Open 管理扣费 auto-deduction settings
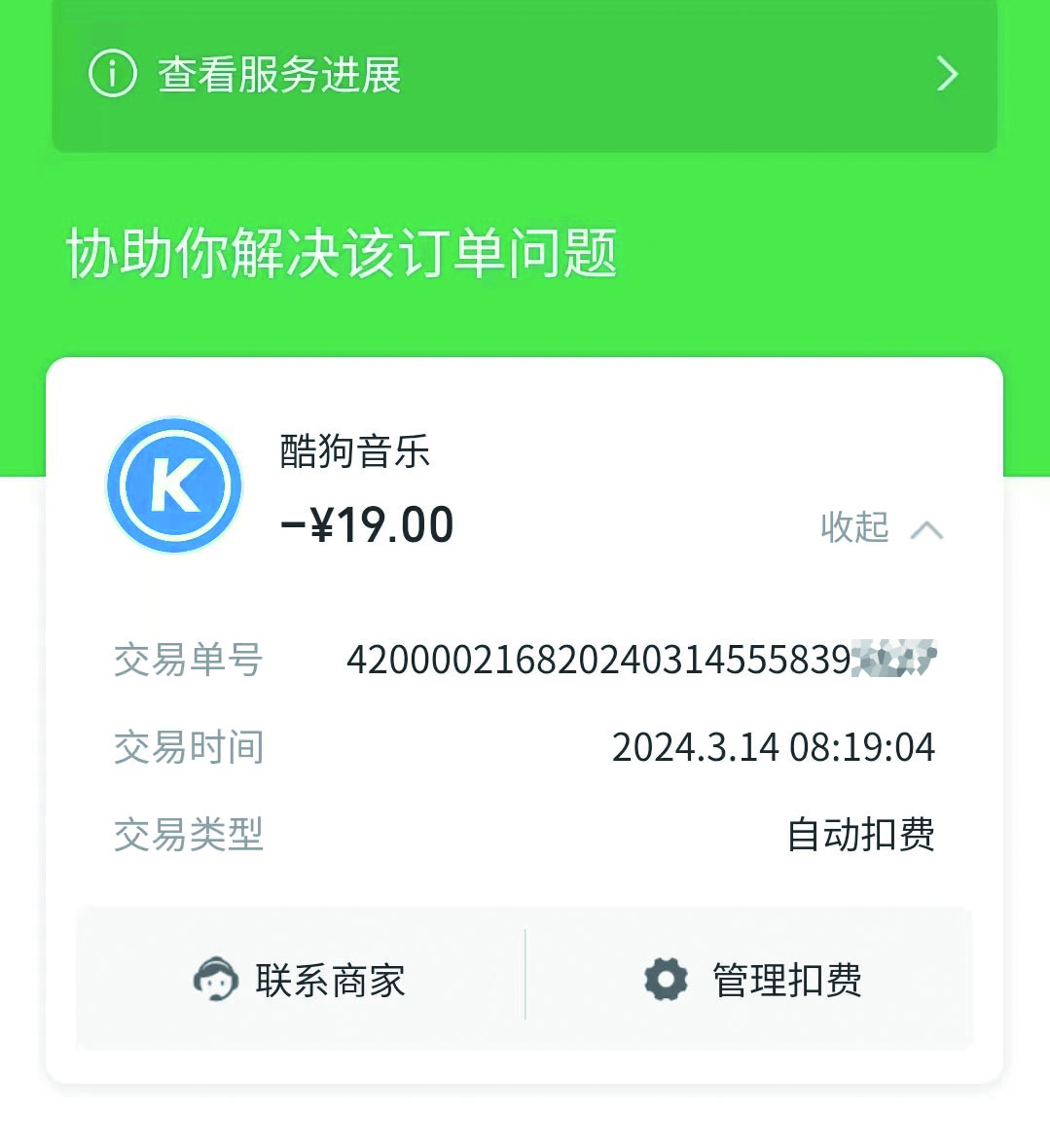 [751, 979]
